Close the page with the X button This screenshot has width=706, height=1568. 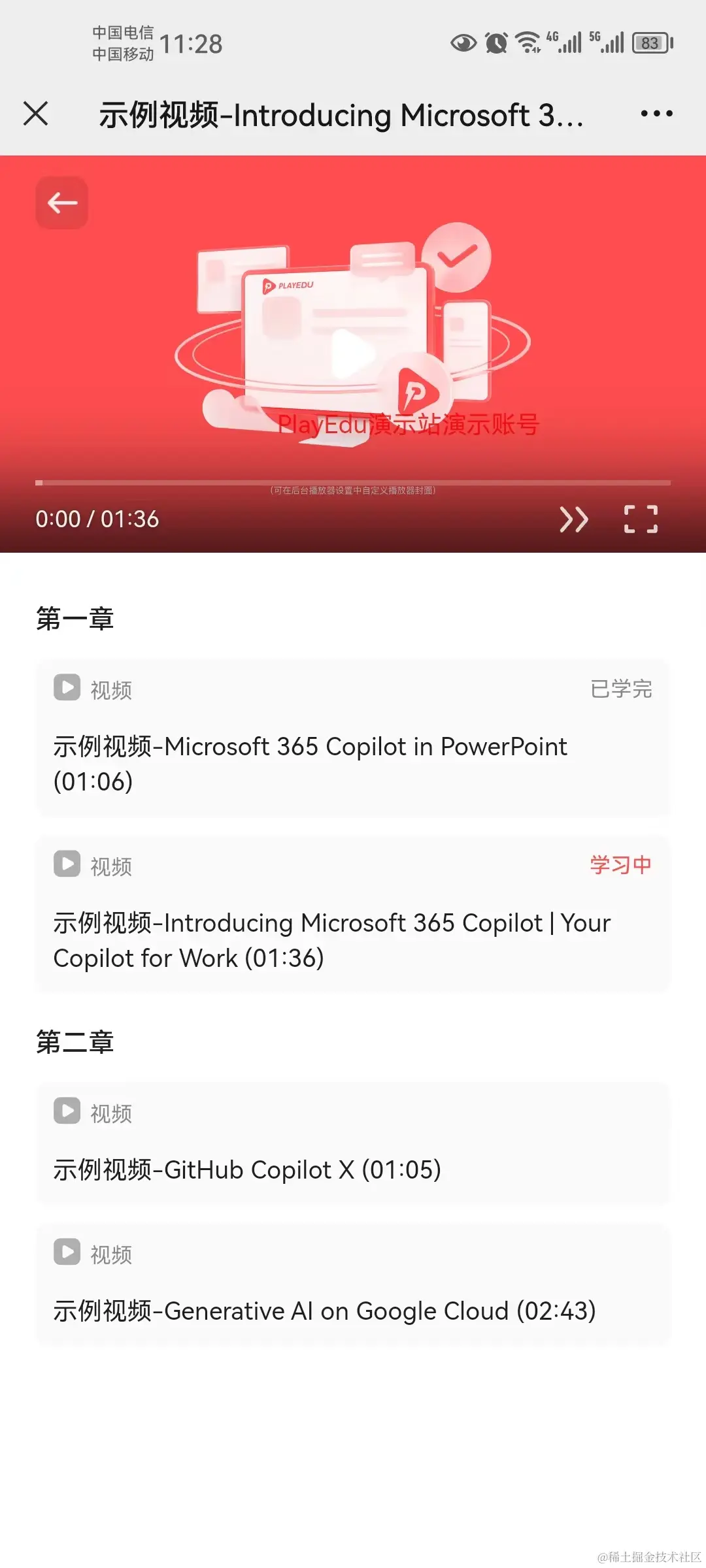36,113
